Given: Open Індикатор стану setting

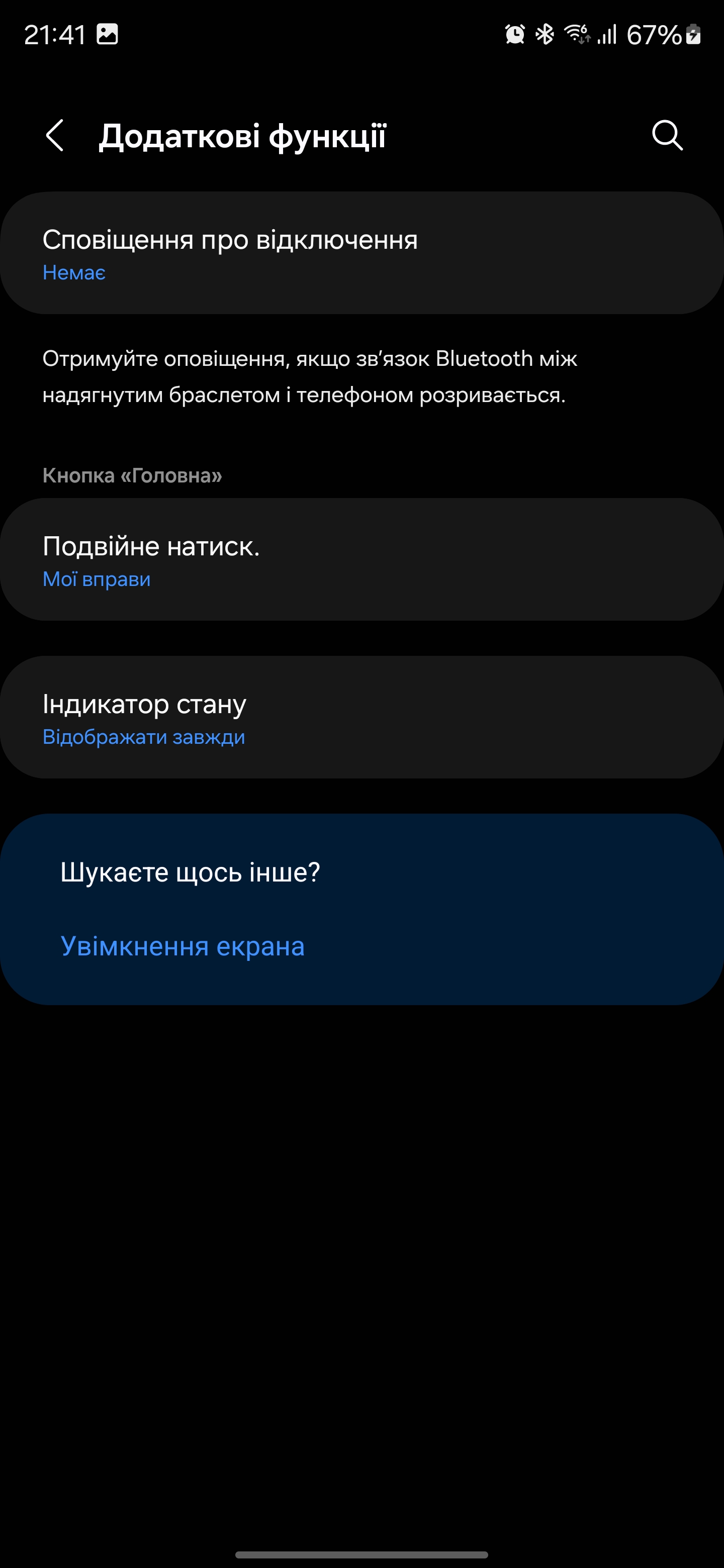Looking at the screenshot, I should (361, 717).
